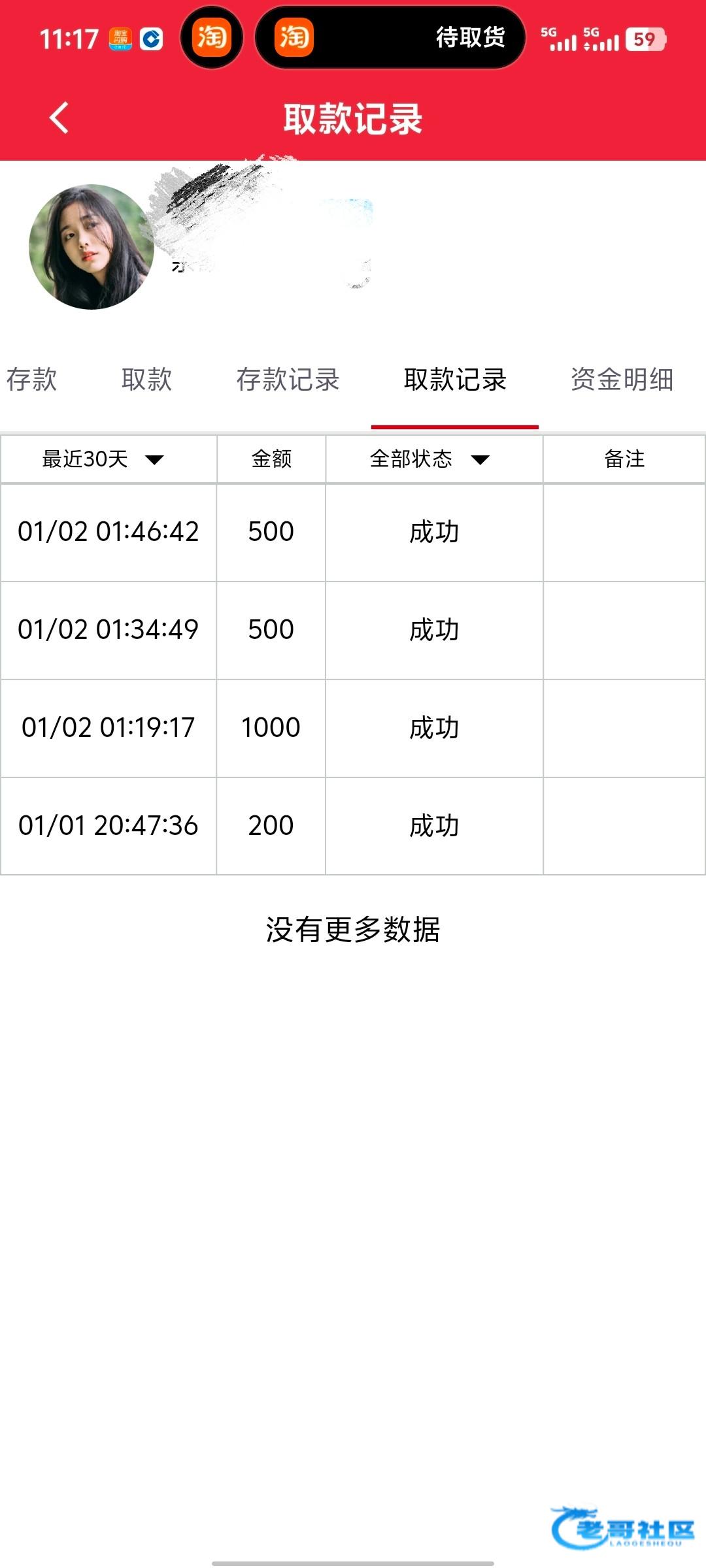The image size is (706, 1568).
Task: Select the 取款记录 tab
Action: [455, 380]
